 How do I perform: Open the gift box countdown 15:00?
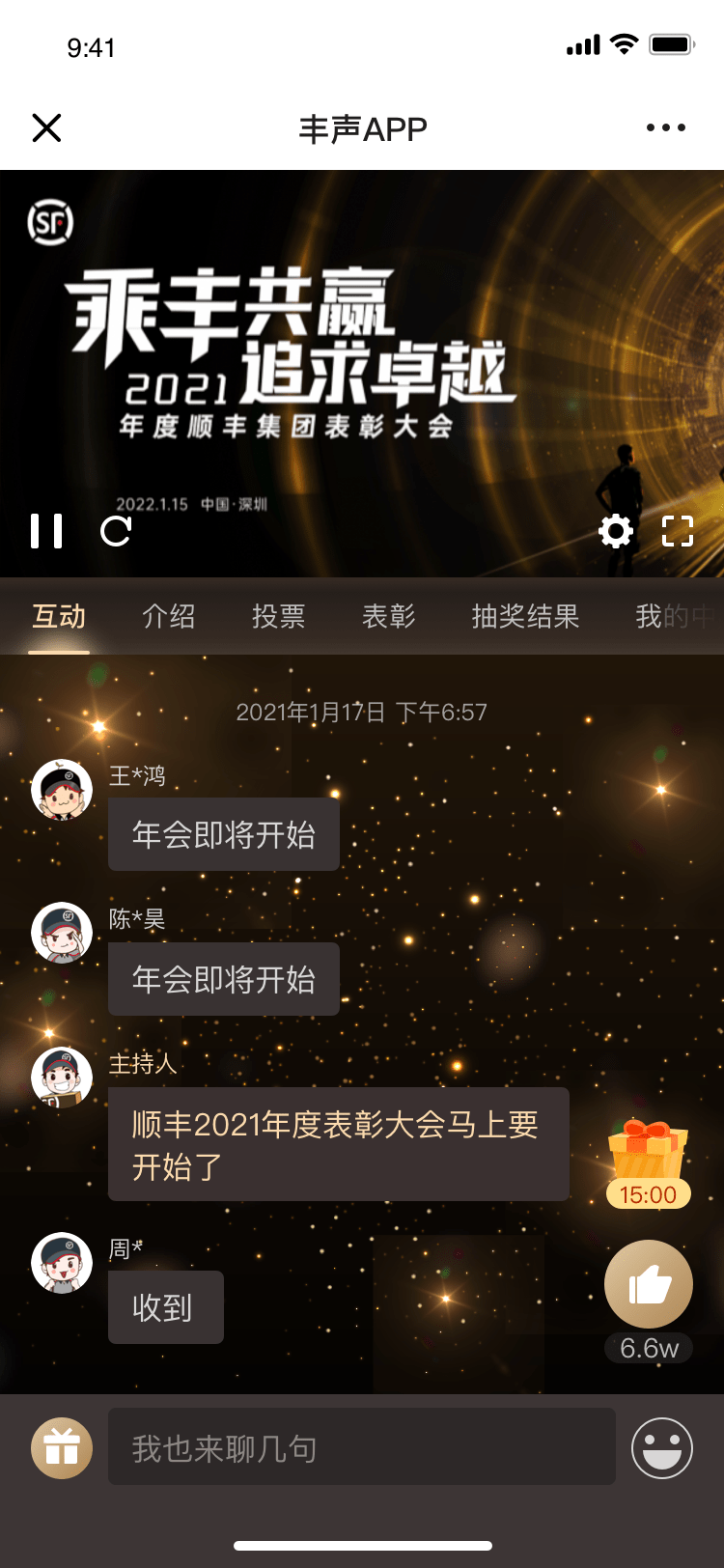(649, 1163)
